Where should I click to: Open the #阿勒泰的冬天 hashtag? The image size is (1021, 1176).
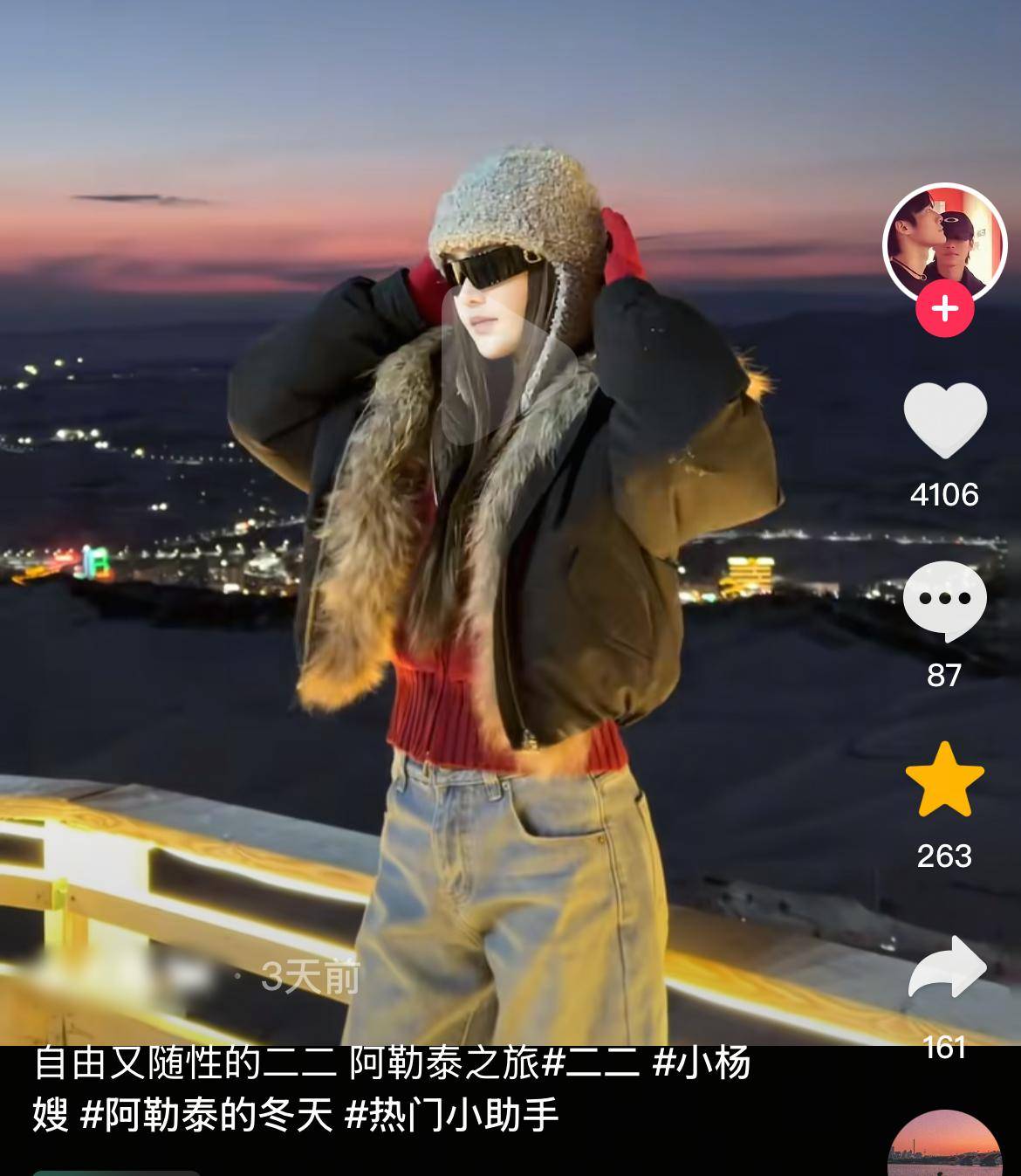207,1115
